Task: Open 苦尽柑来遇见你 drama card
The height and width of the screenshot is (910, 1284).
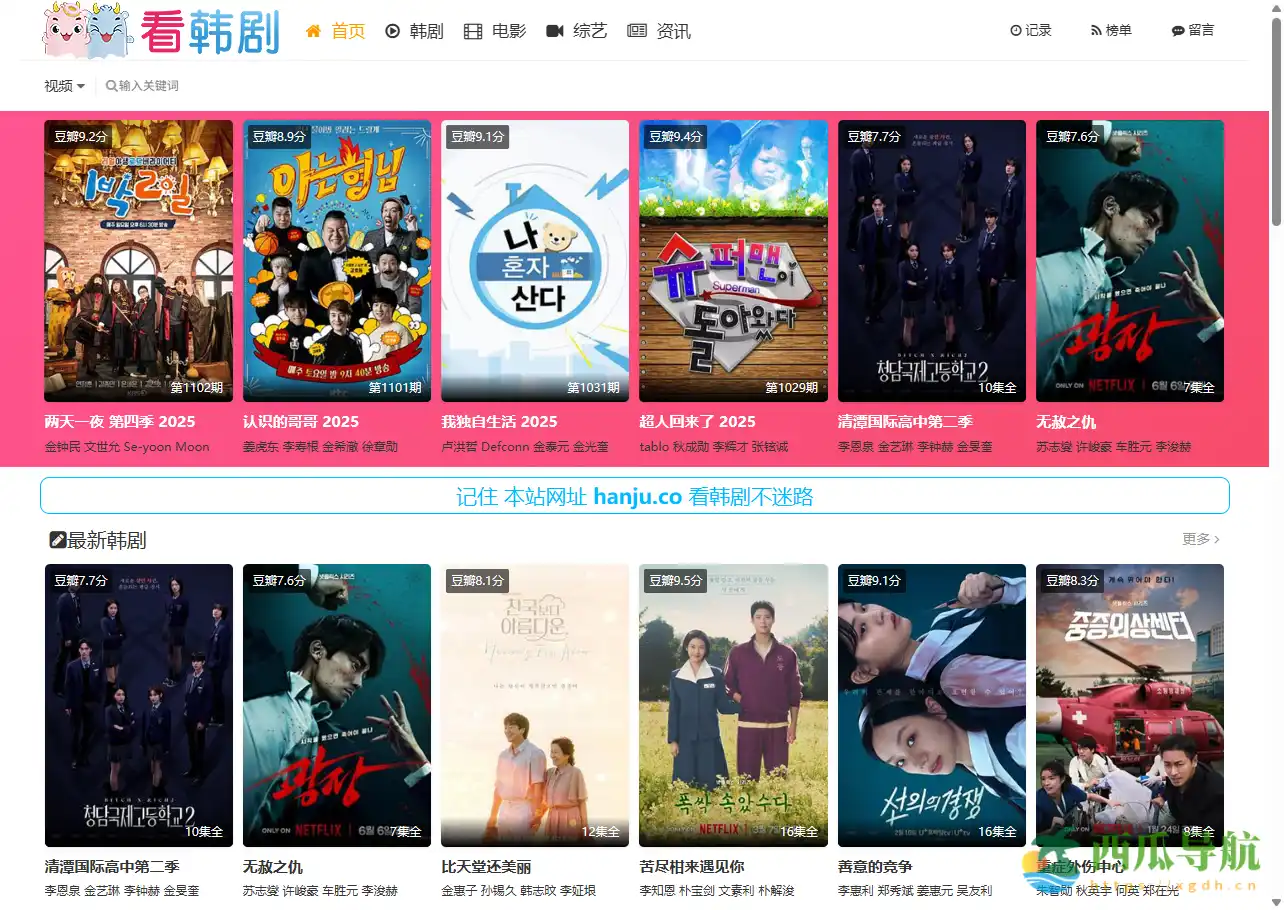Action: click(733, 705)
